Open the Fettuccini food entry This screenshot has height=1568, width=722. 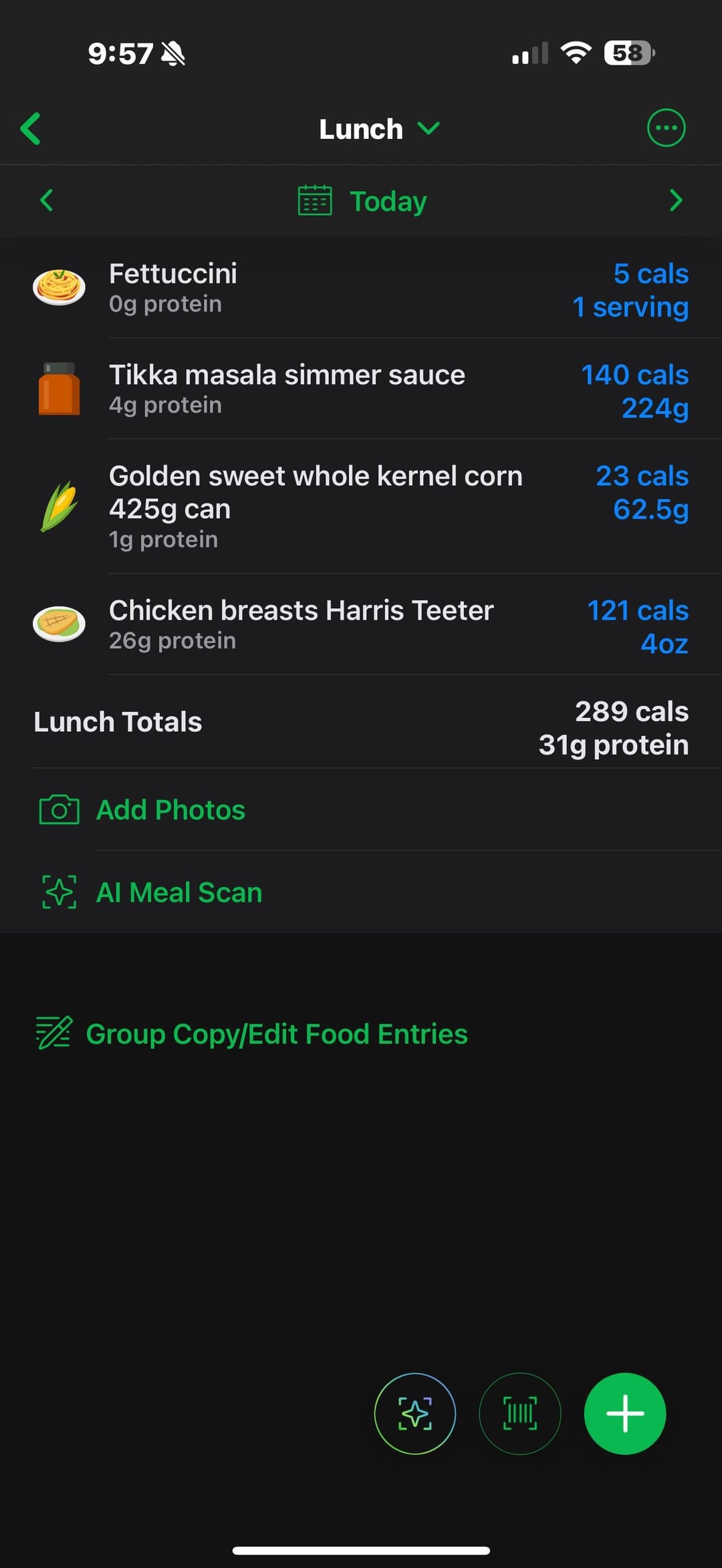pyautogui.click(x=361, y=288)
